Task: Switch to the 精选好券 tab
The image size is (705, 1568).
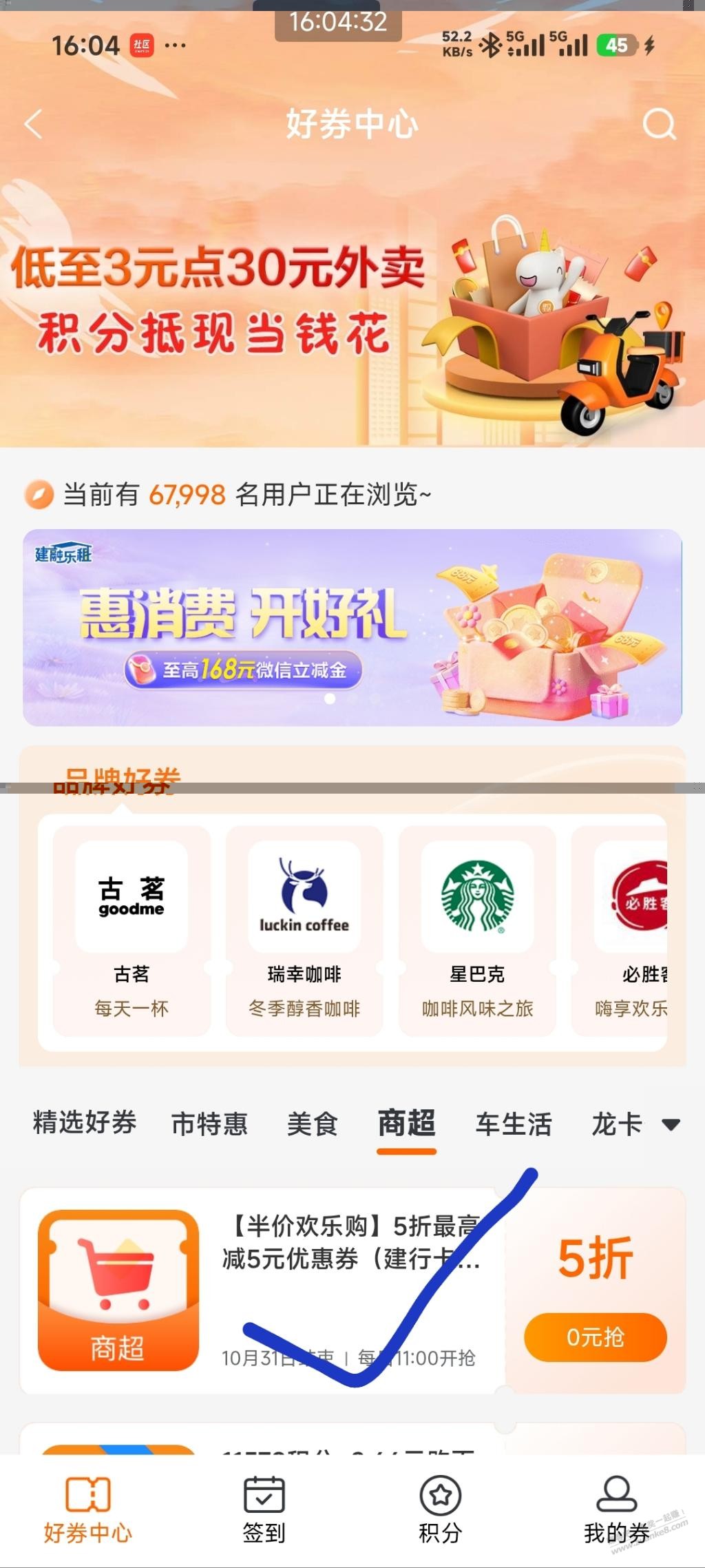Action: (x=85, y=1123)
